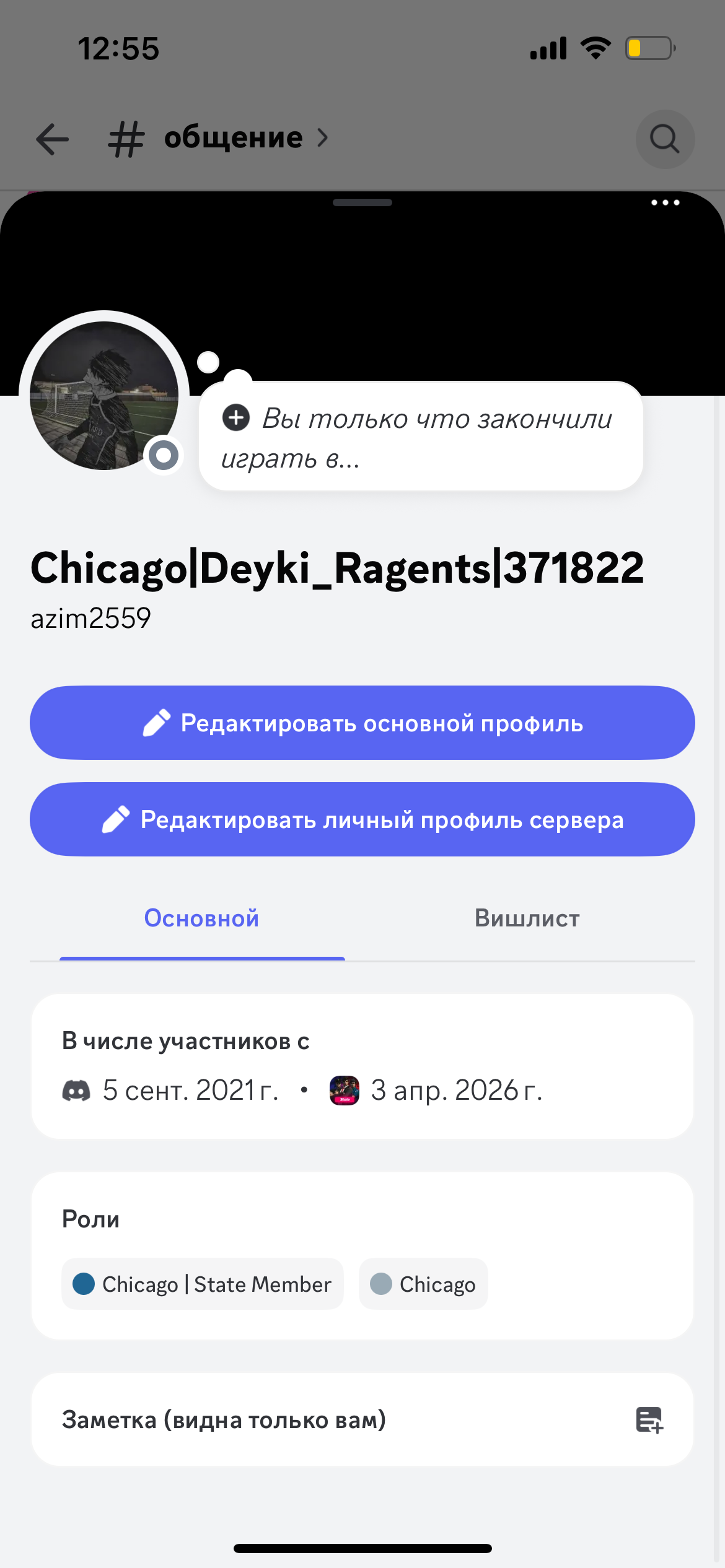Tap the back arrow in the channel header
The image size is (725, 1568).
pyautogui.click(x=52, y=139)
